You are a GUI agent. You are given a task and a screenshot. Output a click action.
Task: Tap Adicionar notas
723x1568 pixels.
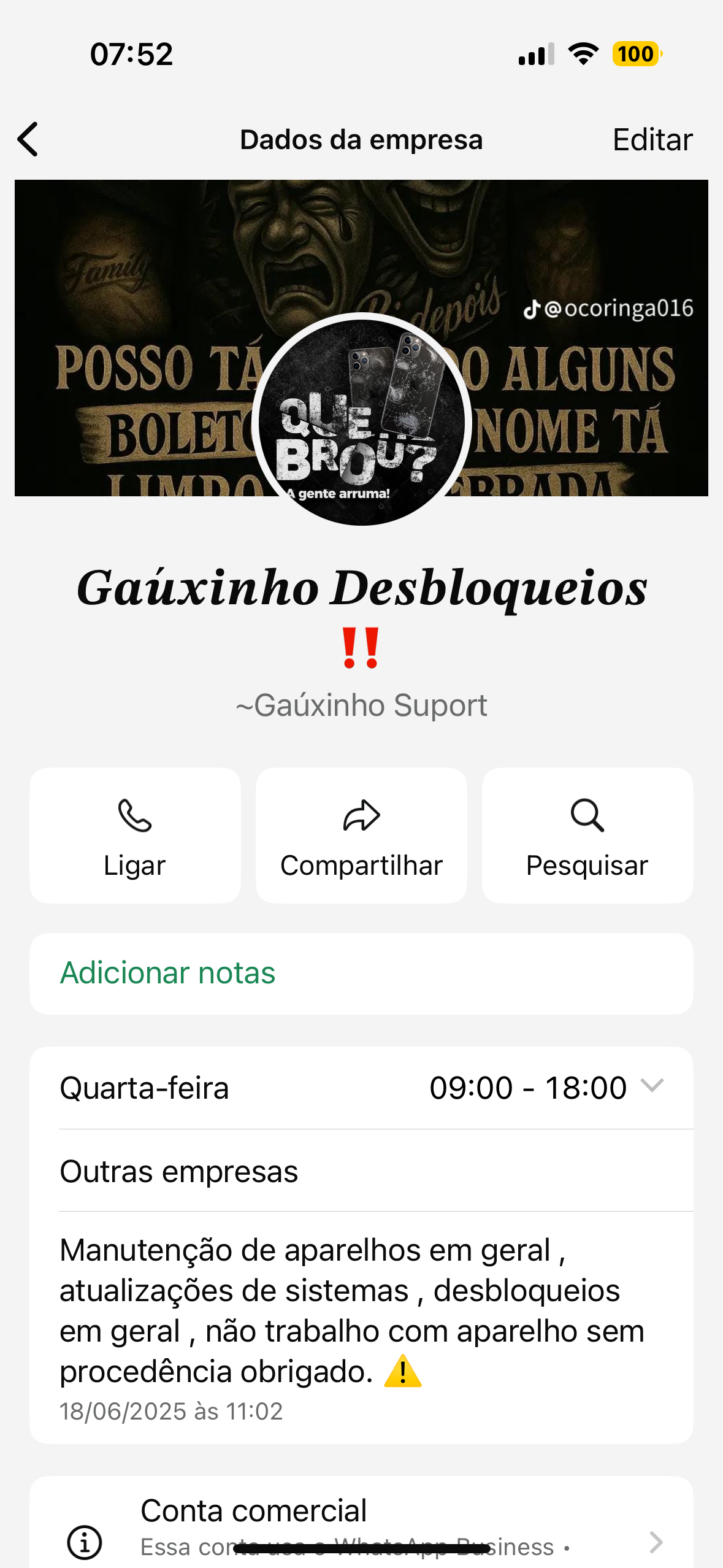pos(167,973)
